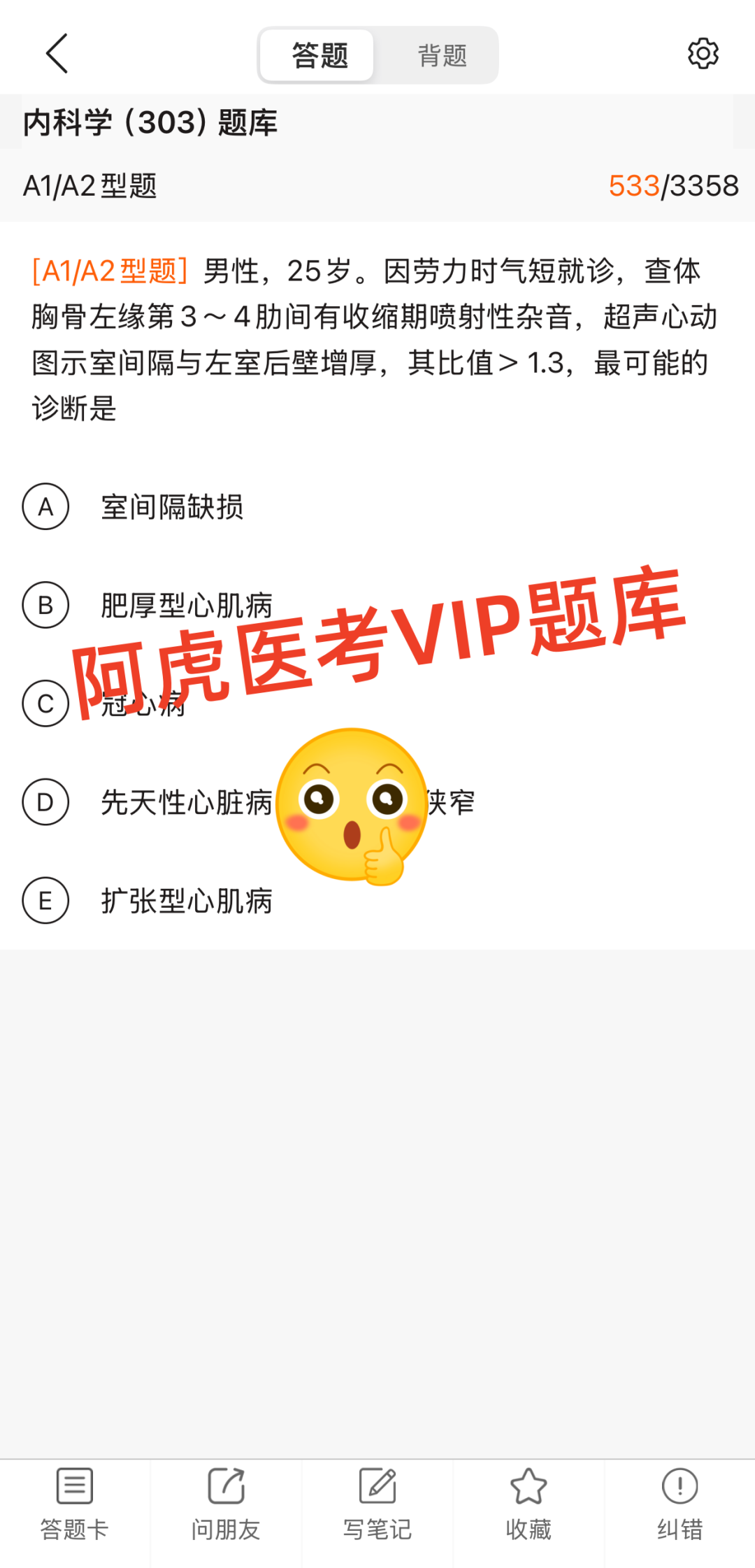Screen dimensions: 755x1568
Task: Select answer C 冠心病
Action: (46, 704)
